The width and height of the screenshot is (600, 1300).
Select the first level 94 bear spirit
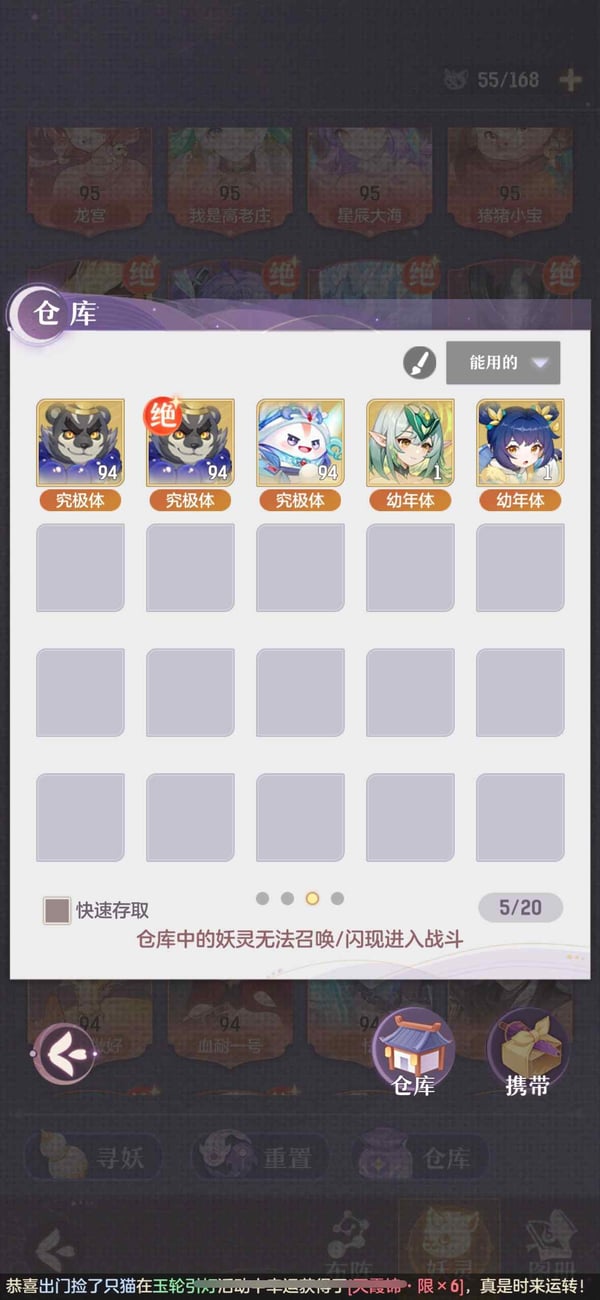pos(81,443)
